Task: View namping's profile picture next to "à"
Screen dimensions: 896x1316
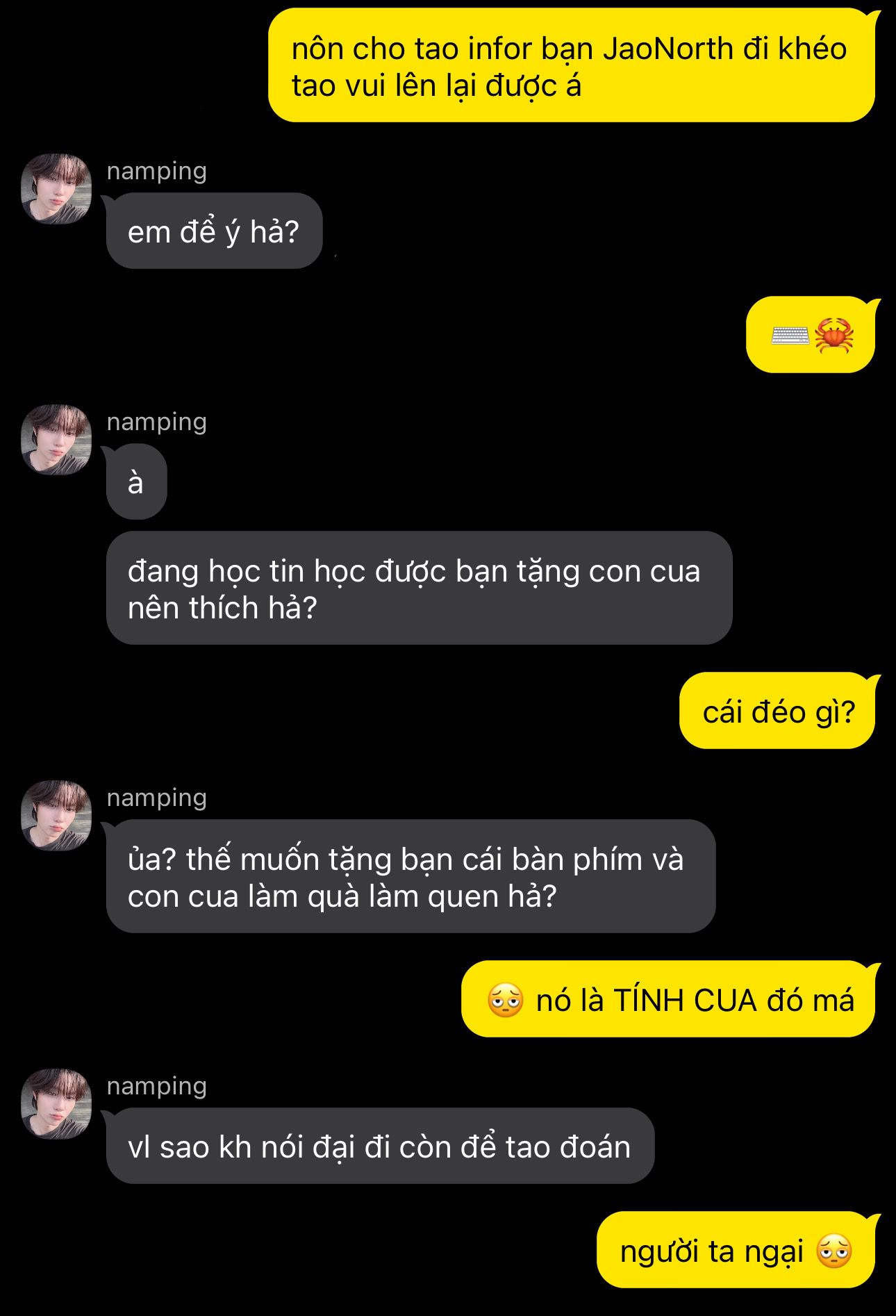Action: [x=56, y=440]
